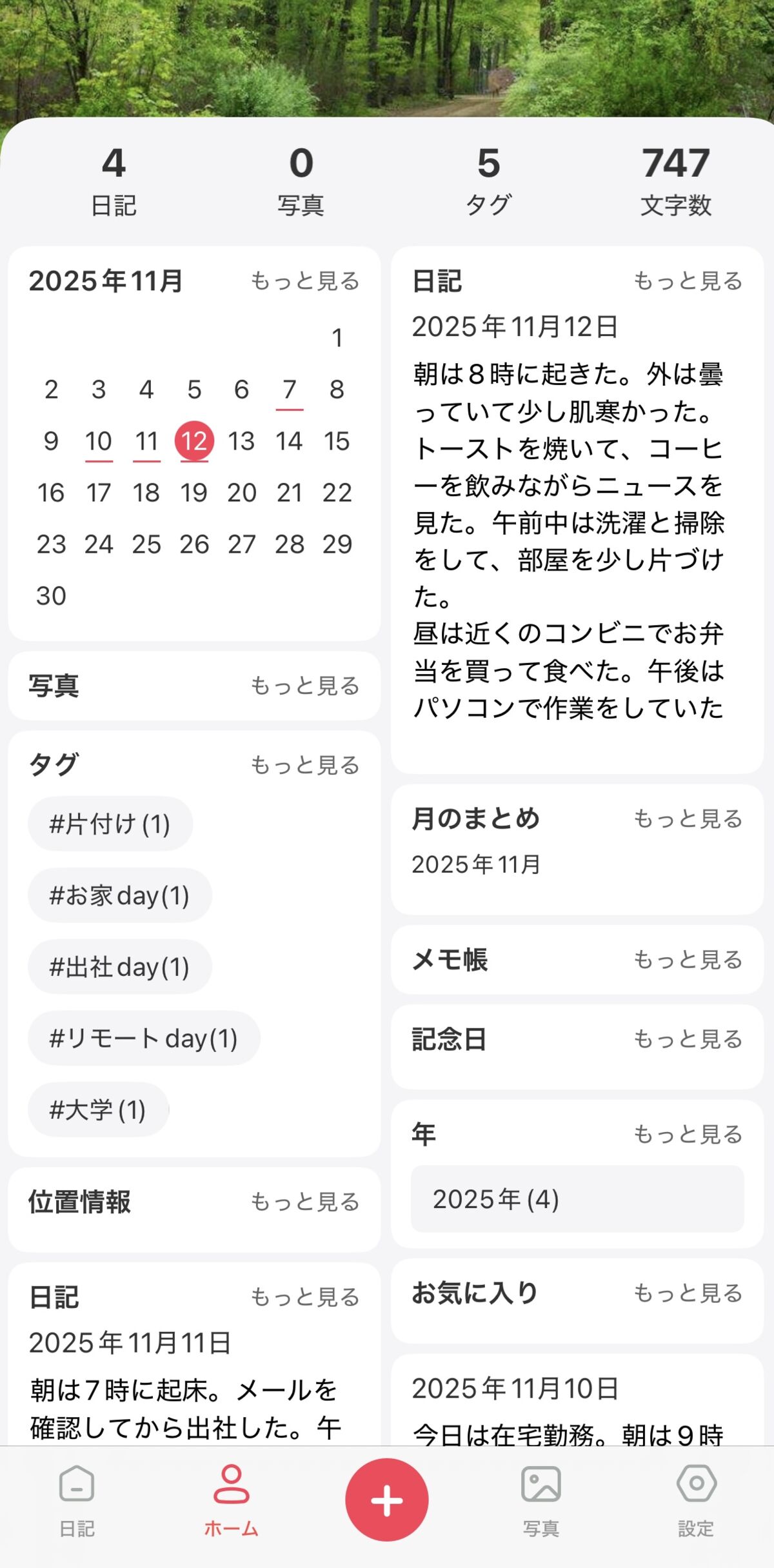Image resolution: width=774 pixels, height=1568 pixels.
Task: Open 月のまとめ with もっと見る
Action: [688, 819]
